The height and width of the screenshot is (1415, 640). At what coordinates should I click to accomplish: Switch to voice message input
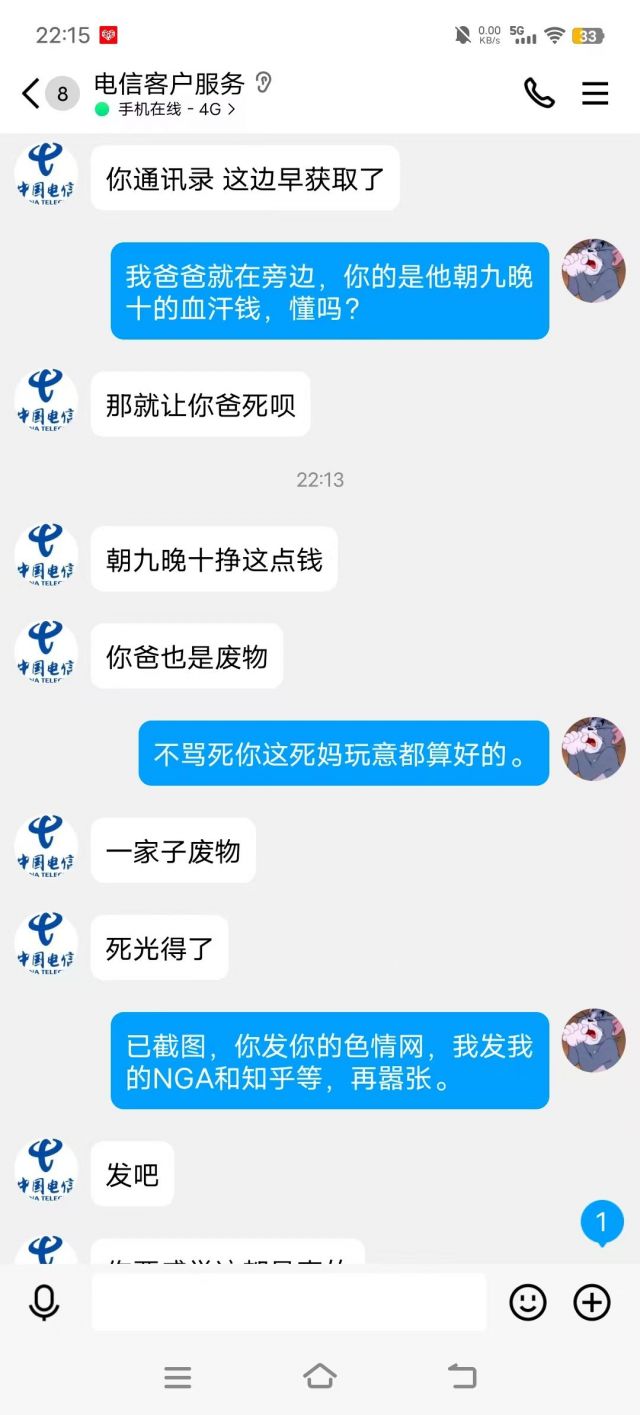point(44,1302)
